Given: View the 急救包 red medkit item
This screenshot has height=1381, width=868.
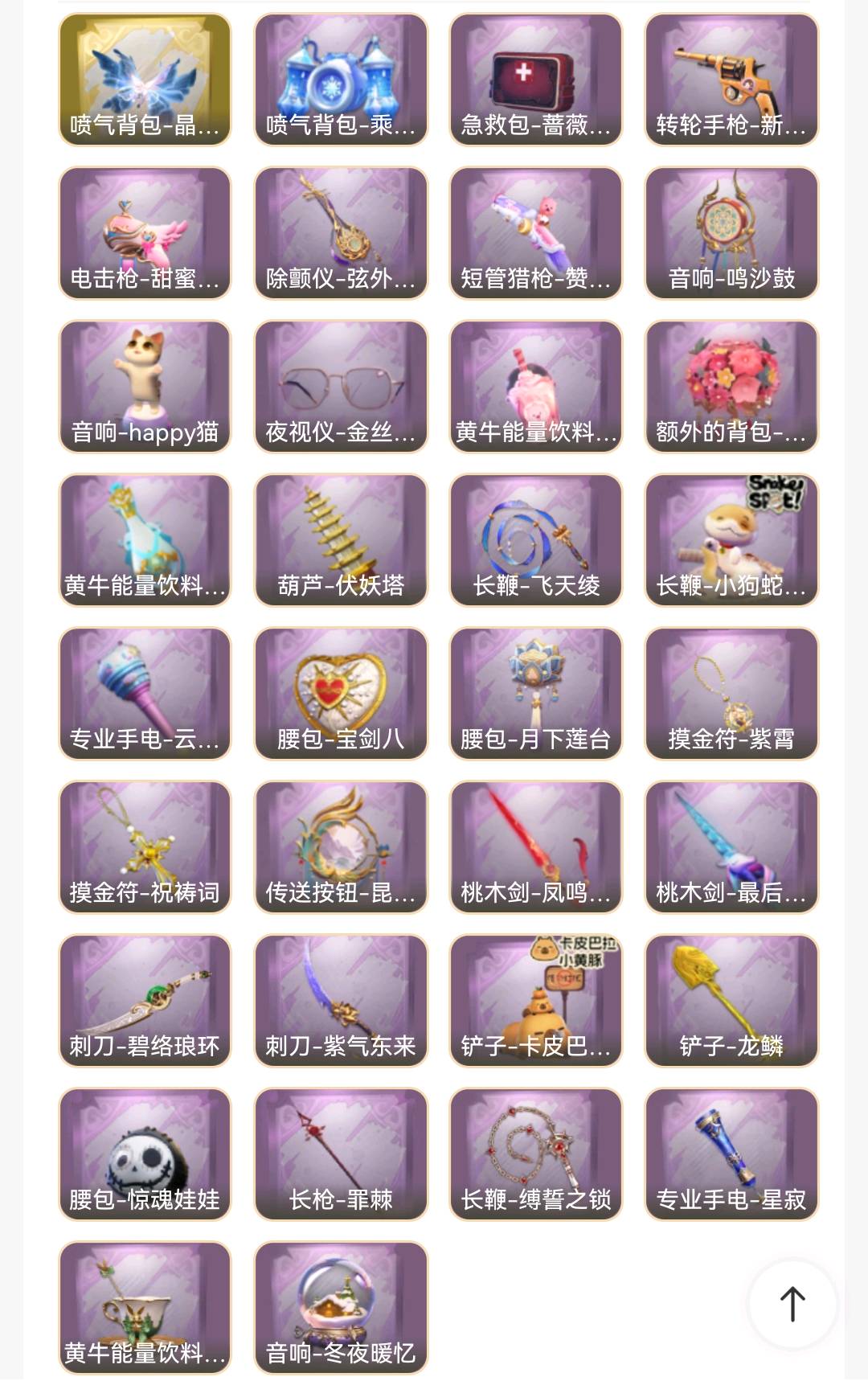Looking at the screenshot, I should (536, 80).
